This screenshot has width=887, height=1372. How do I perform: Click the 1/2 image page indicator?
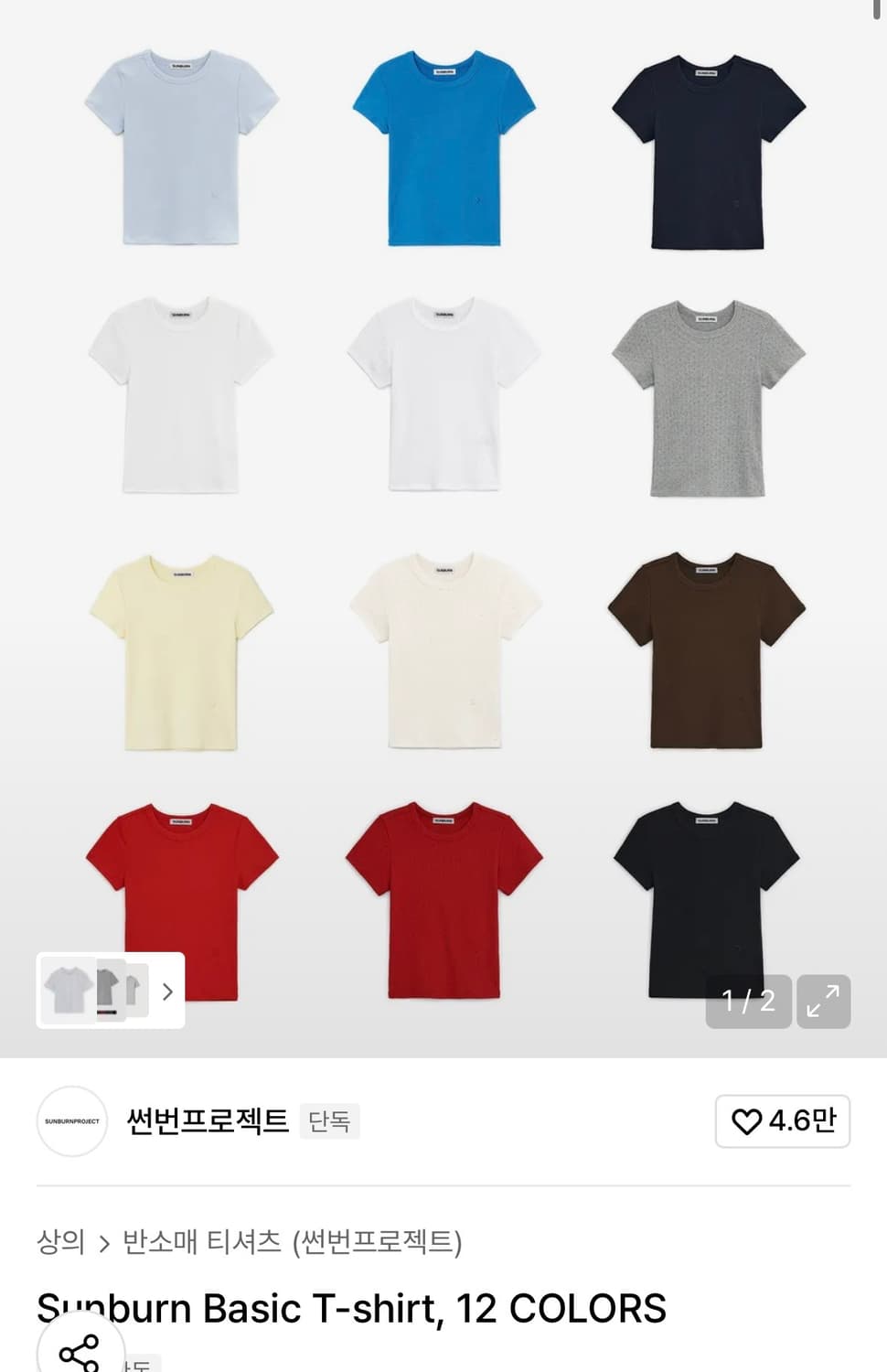click(x=748, y=1002)
